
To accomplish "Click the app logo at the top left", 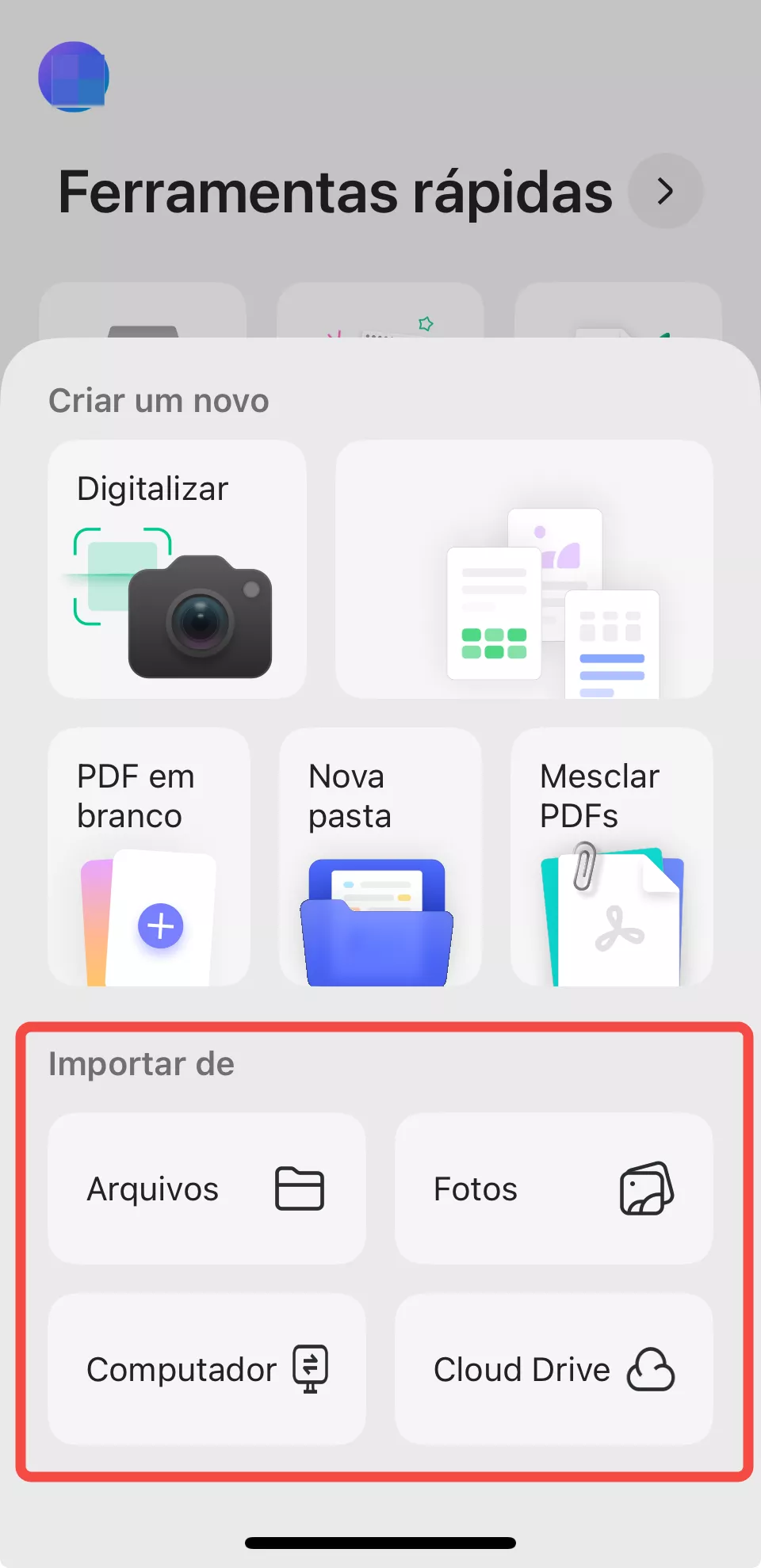I will click(74, 75).
